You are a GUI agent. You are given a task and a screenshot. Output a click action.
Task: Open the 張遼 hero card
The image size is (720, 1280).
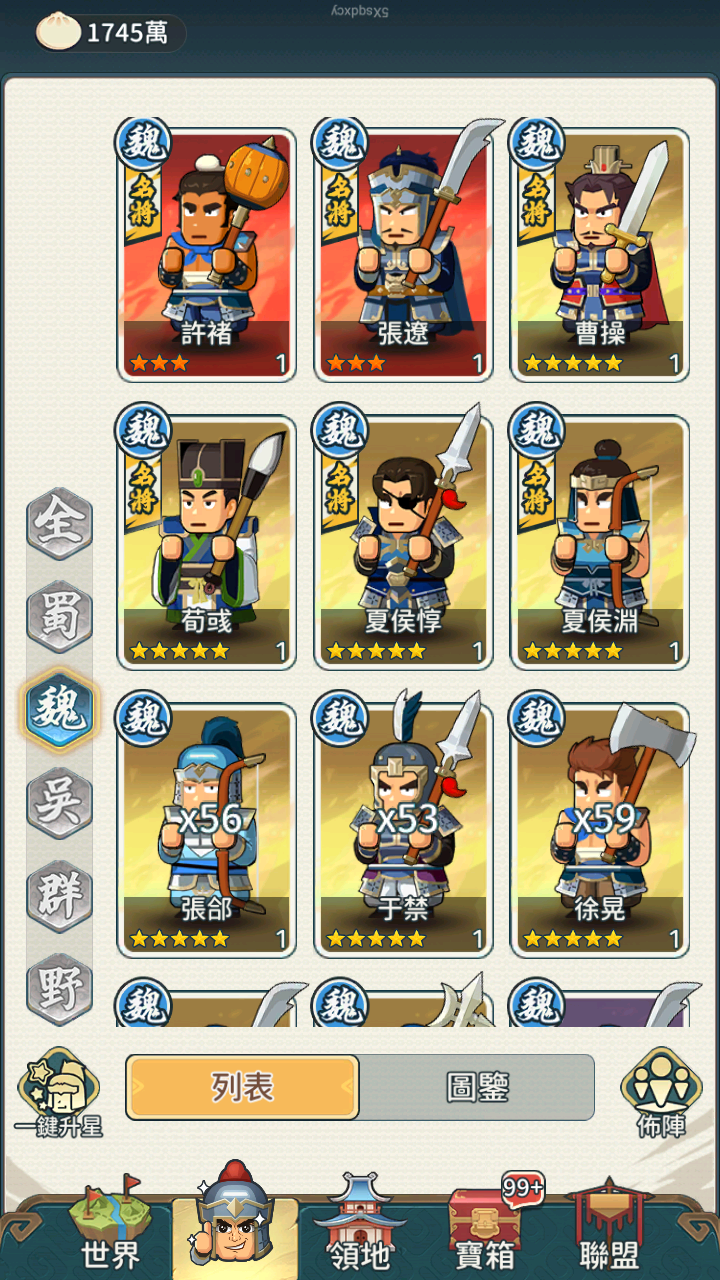[x=403, y=255]
